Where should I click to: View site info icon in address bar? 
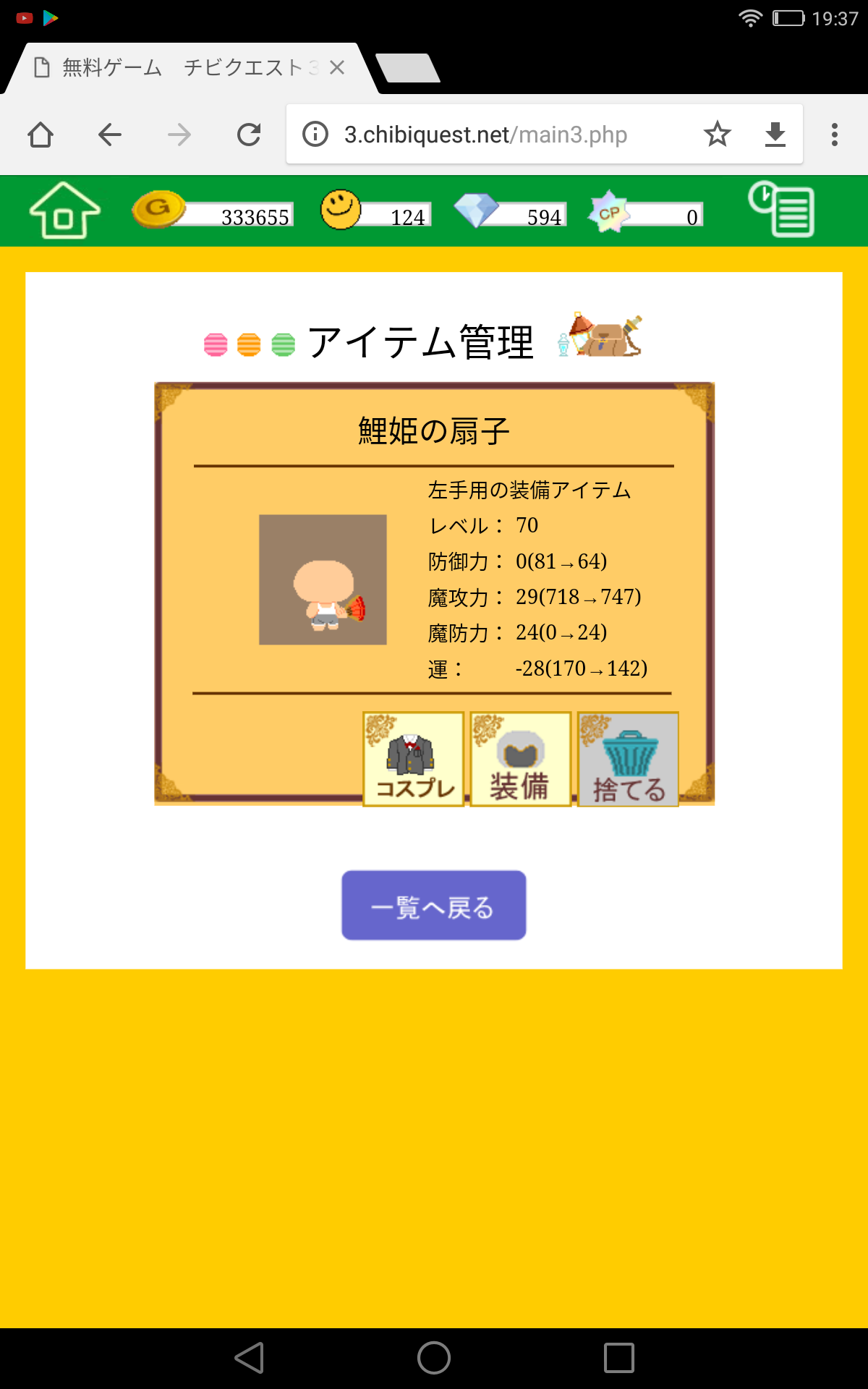point(315,135)
